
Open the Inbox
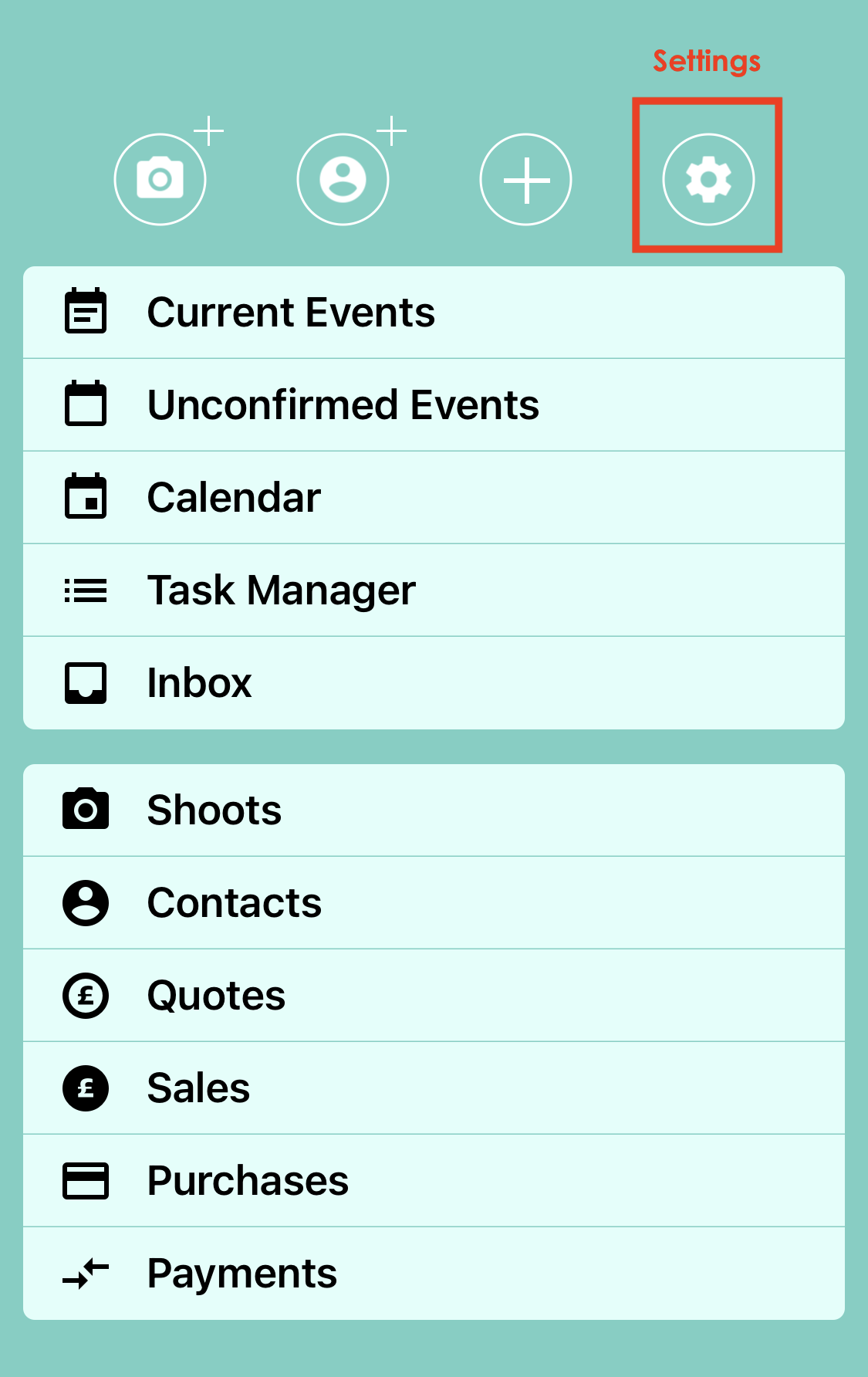[199, 682]
